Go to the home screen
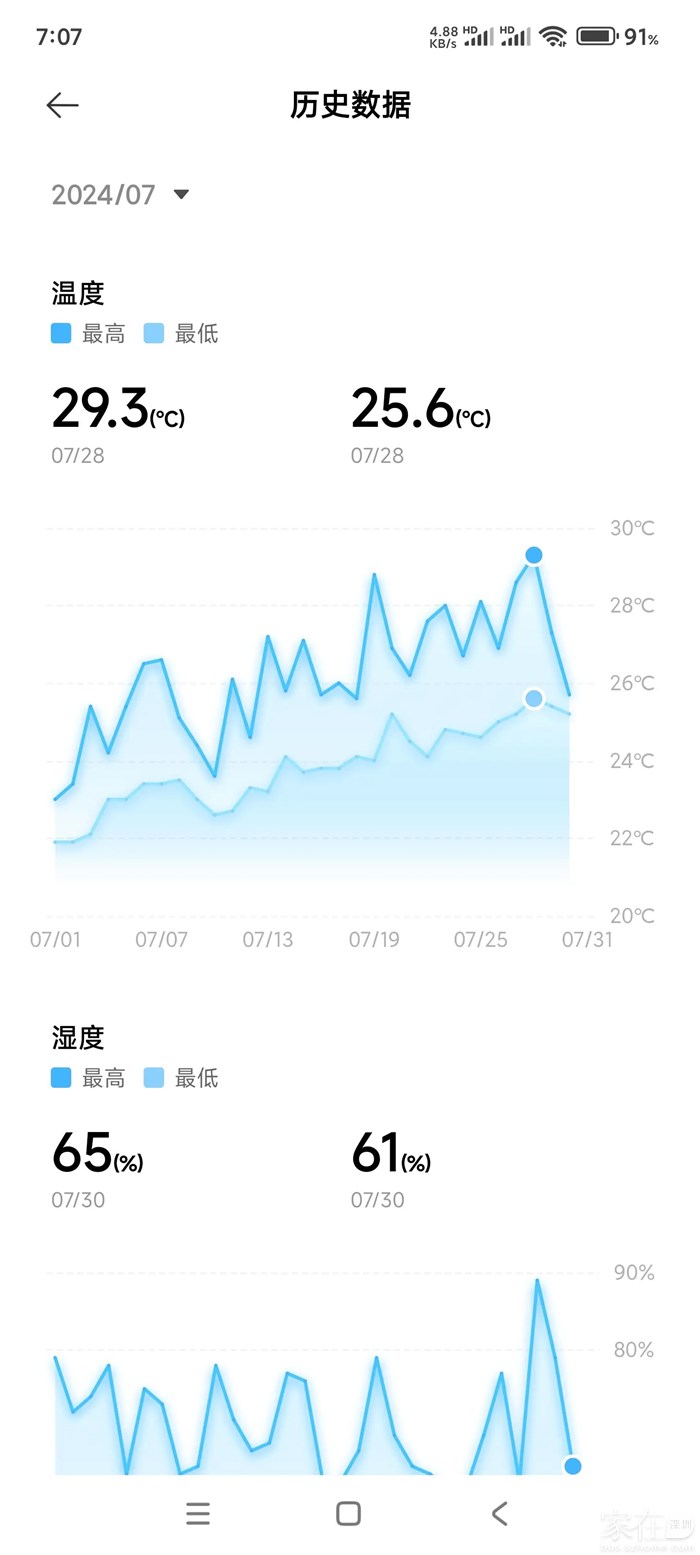This screenshot has height=1555, width=700. click(x=348, y=1513)
